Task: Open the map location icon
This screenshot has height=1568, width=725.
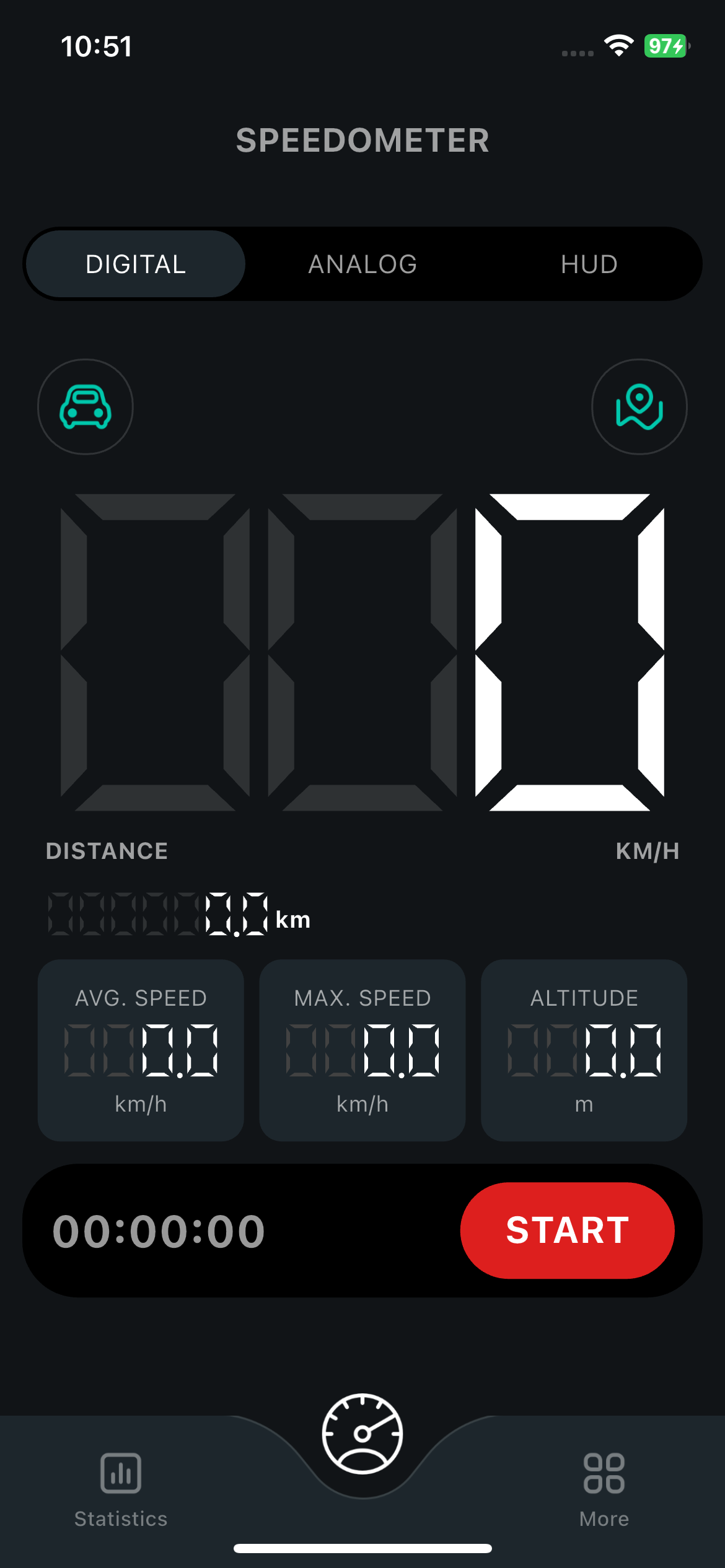Action: click(x=639, y=407)
